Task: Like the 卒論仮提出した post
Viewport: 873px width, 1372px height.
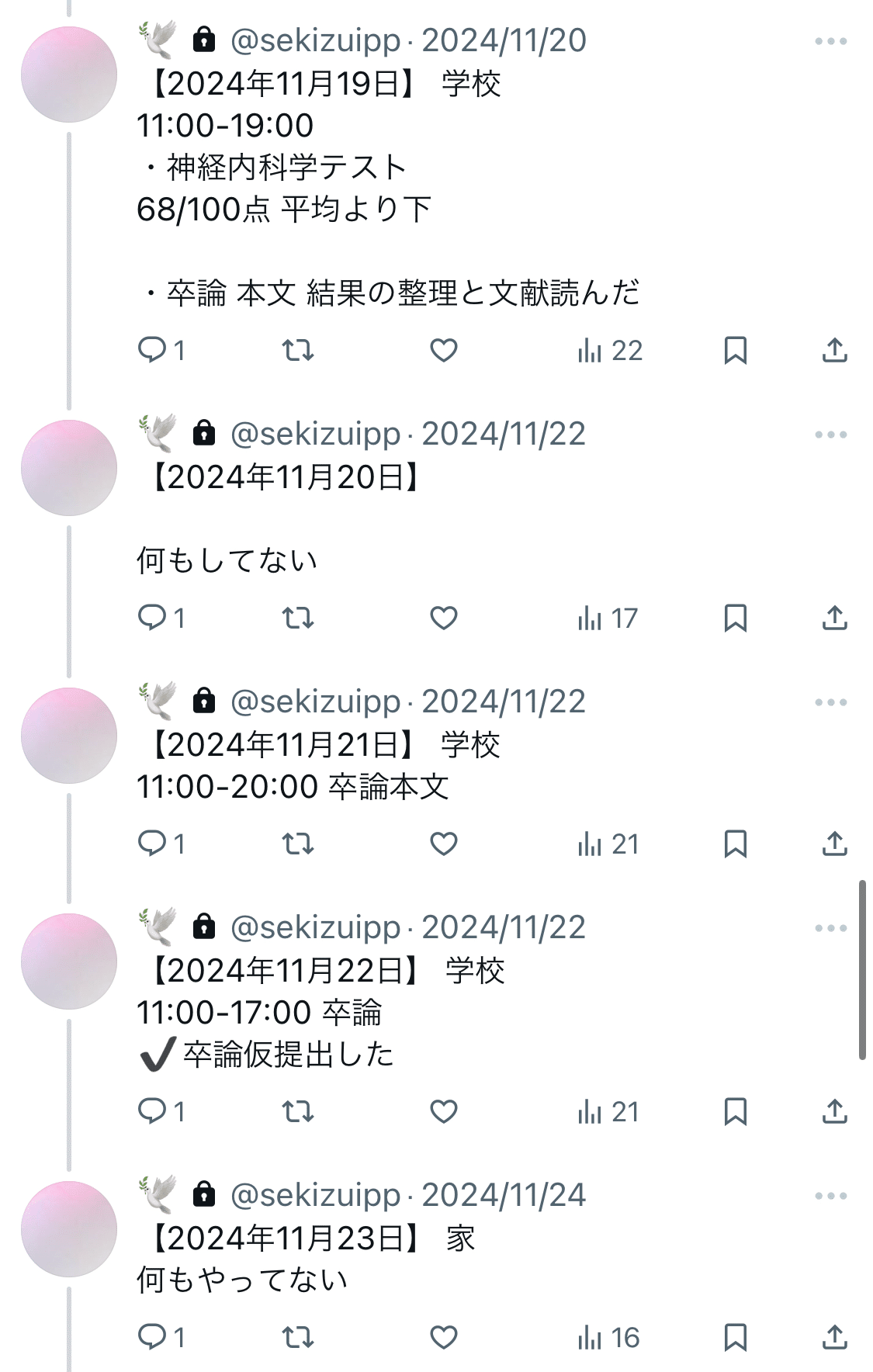Action: click(443, 1112)
